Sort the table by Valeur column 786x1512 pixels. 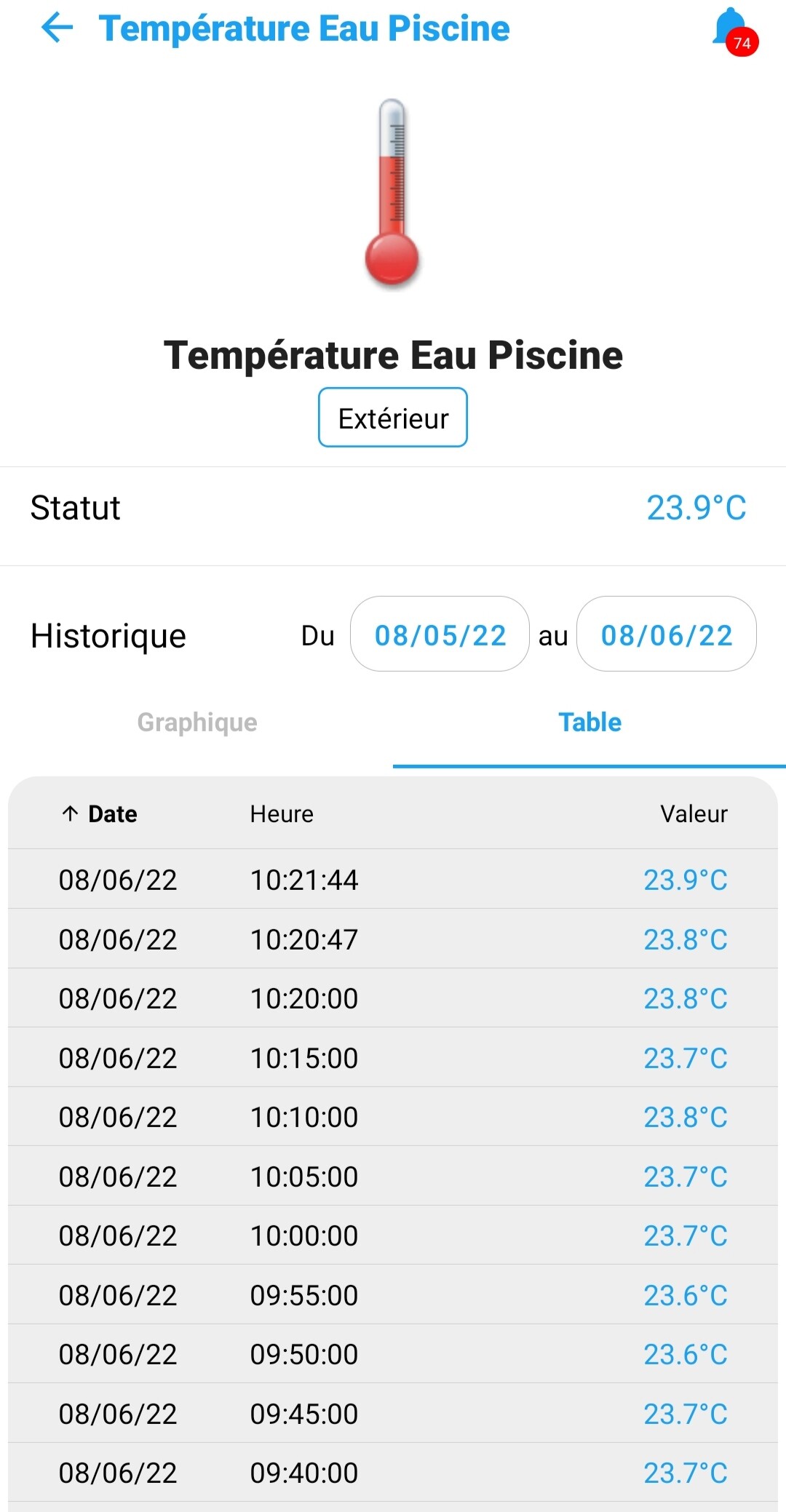point(694,813)
